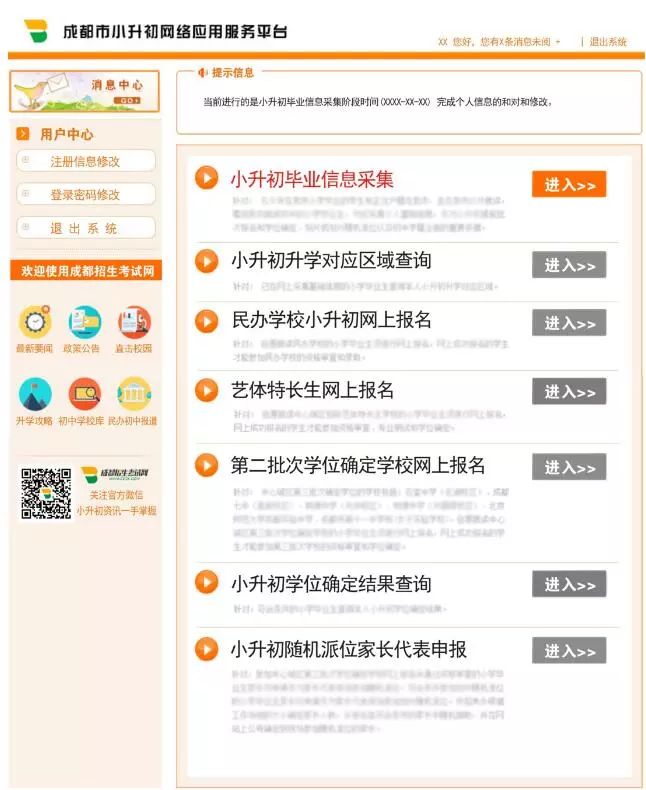
Task: Open 初中学校库 school database icon
Action: (84, 395)
